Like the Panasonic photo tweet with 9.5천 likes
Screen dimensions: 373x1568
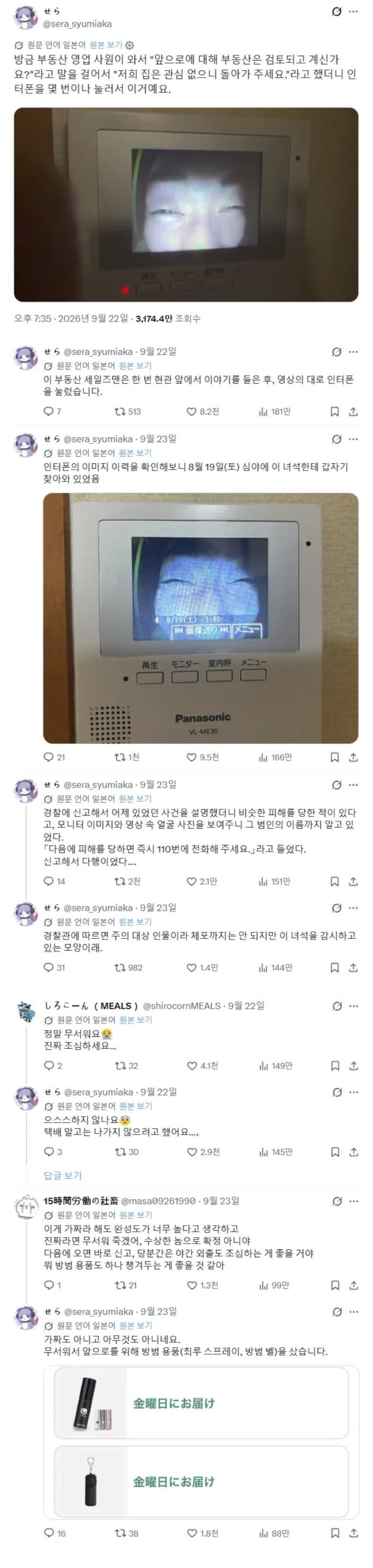click(203, 757)
